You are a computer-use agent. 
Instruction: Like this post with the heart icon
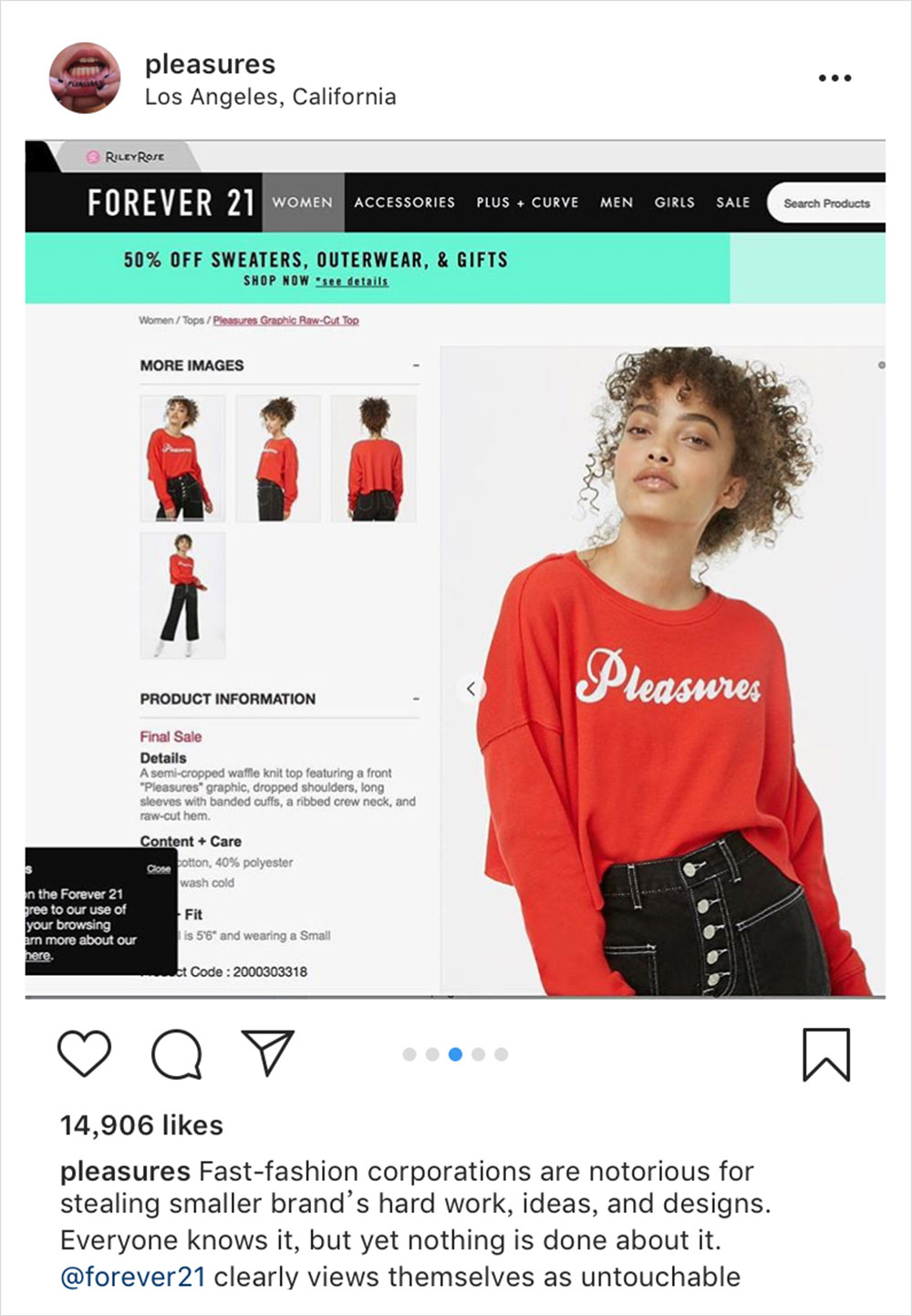[x=84, y=1054]
